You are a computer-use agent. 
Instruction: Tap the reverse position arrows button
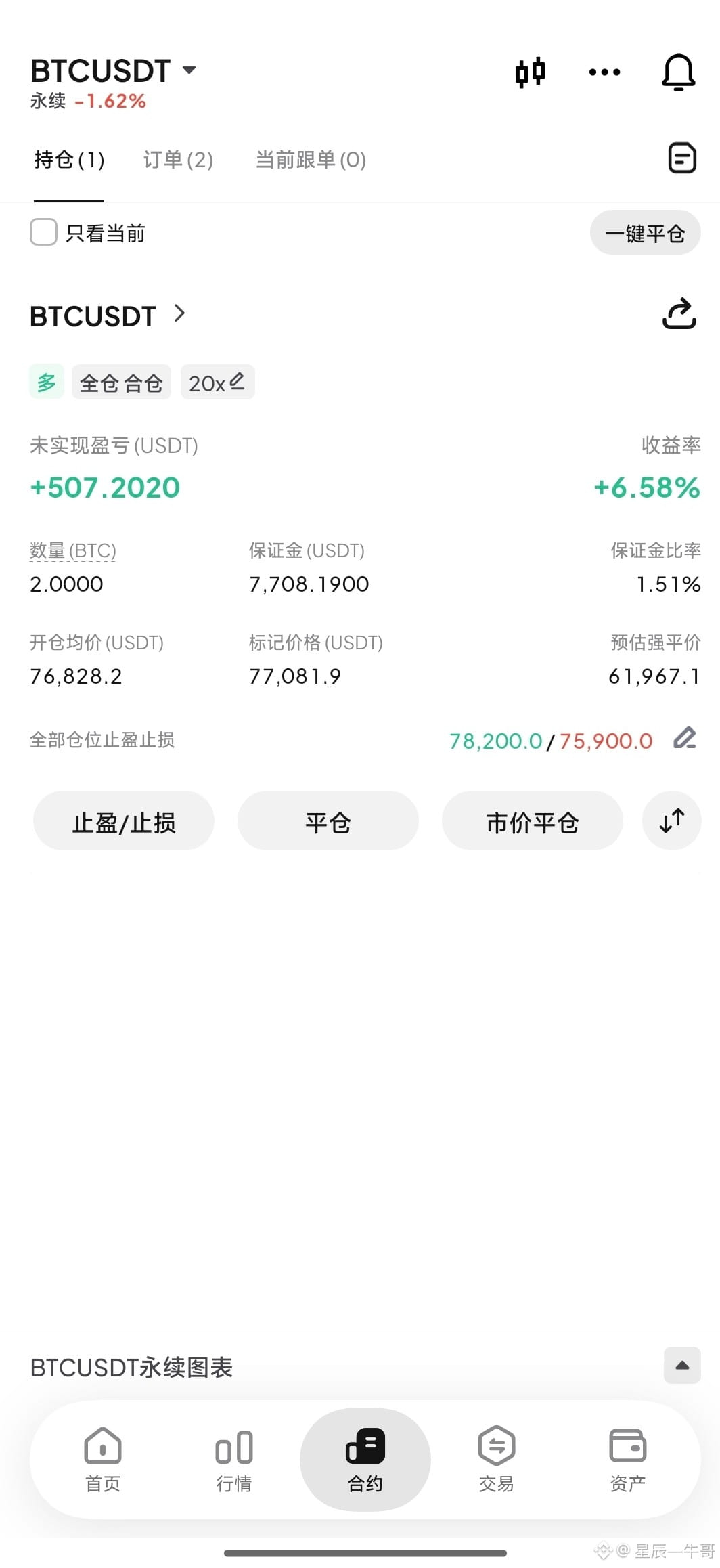point(672,821)
